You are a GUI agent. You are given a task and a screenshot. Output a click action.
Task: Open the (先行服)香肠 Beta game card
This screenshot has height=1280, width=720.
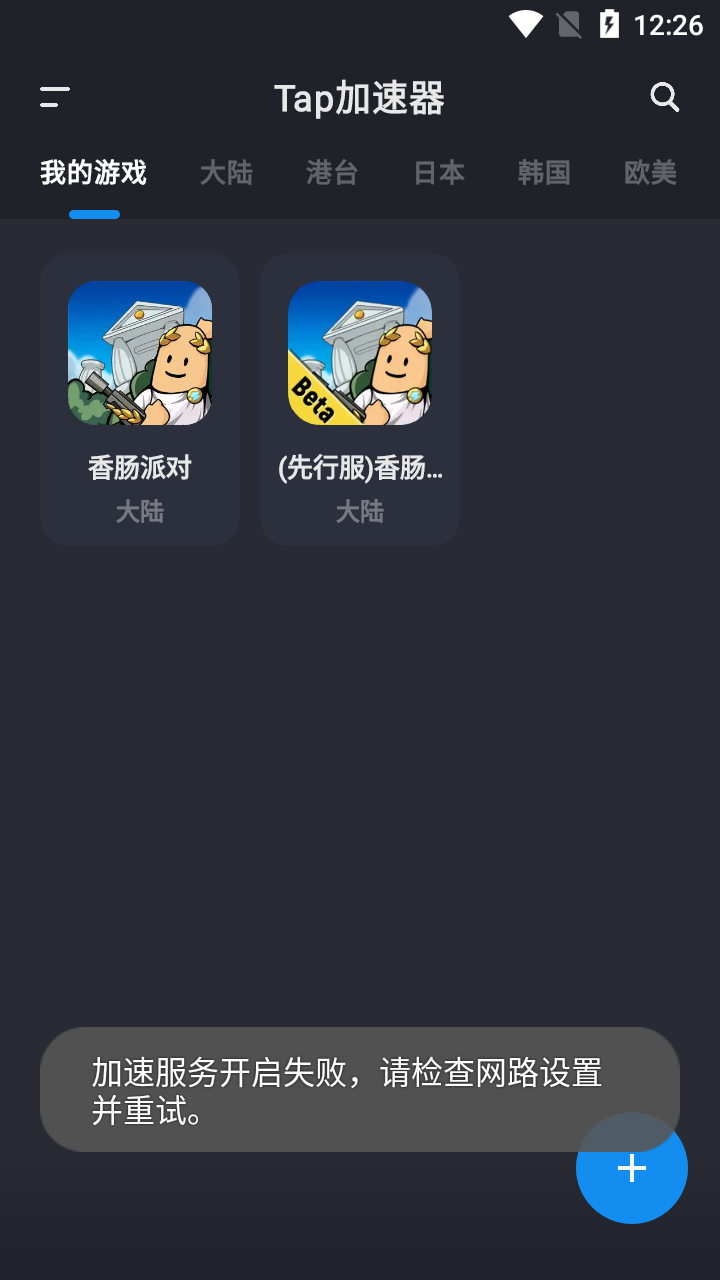click(360, 398)
